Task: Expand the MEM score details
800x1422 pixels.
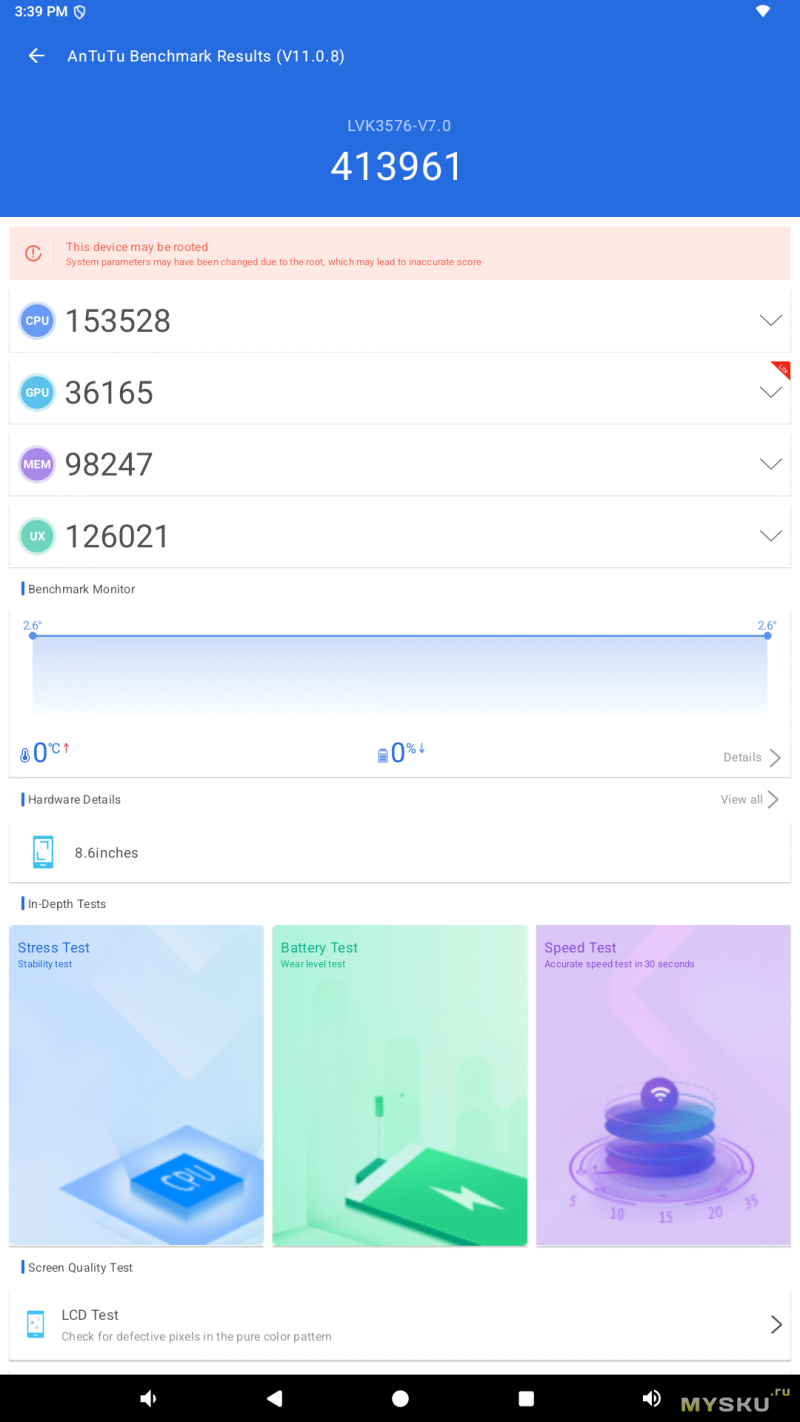Action: pos(770,464)
